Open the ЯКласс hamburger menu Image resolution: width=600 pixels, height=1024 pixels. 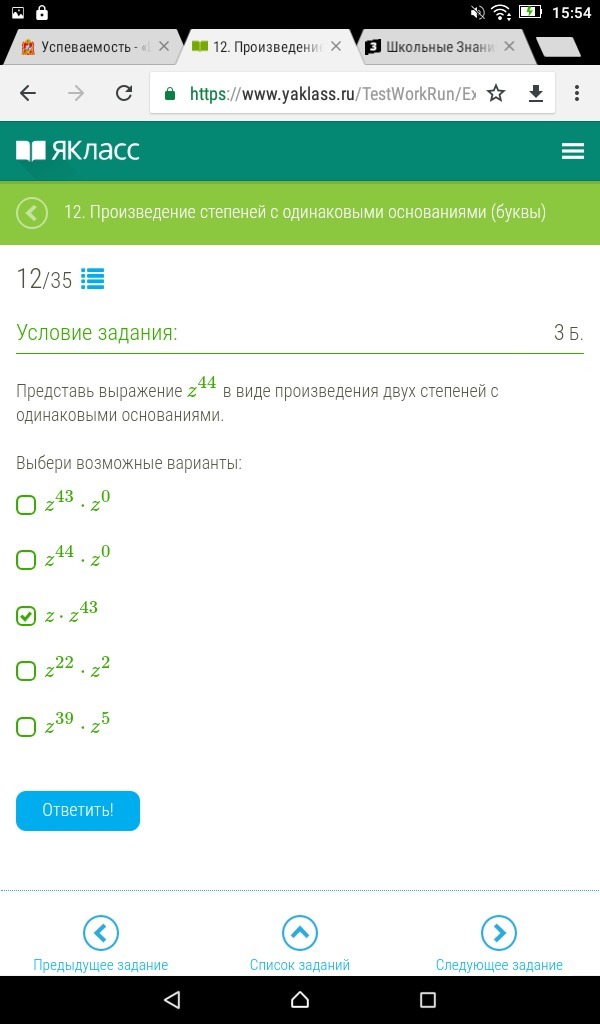pyautogui.click(x=573, y=152)
